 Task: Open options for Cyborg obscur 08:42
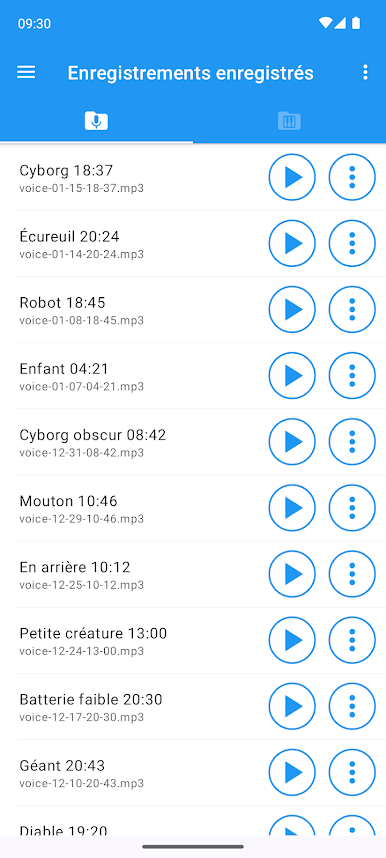(x=352, y=442)
